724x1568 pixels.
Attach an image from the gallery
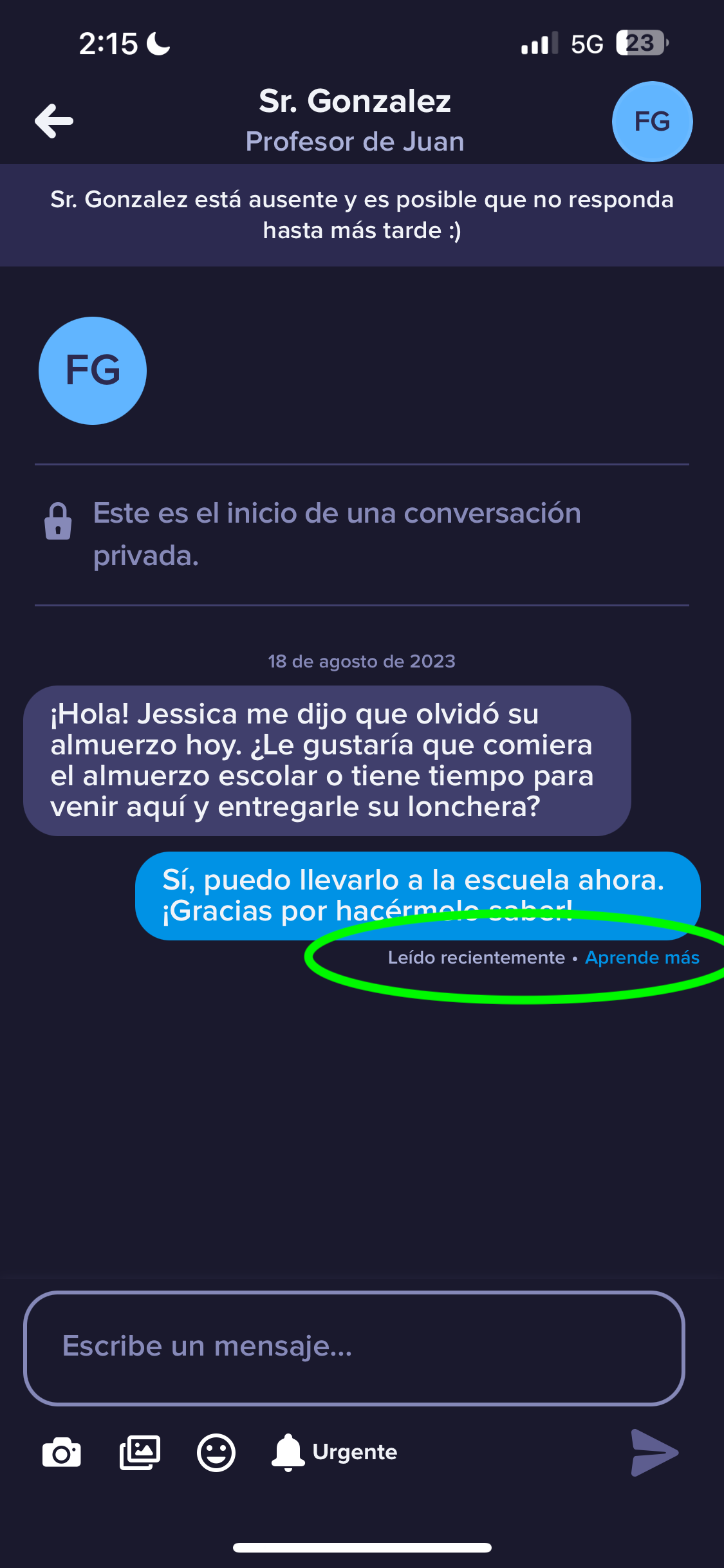pos(138,1451)
